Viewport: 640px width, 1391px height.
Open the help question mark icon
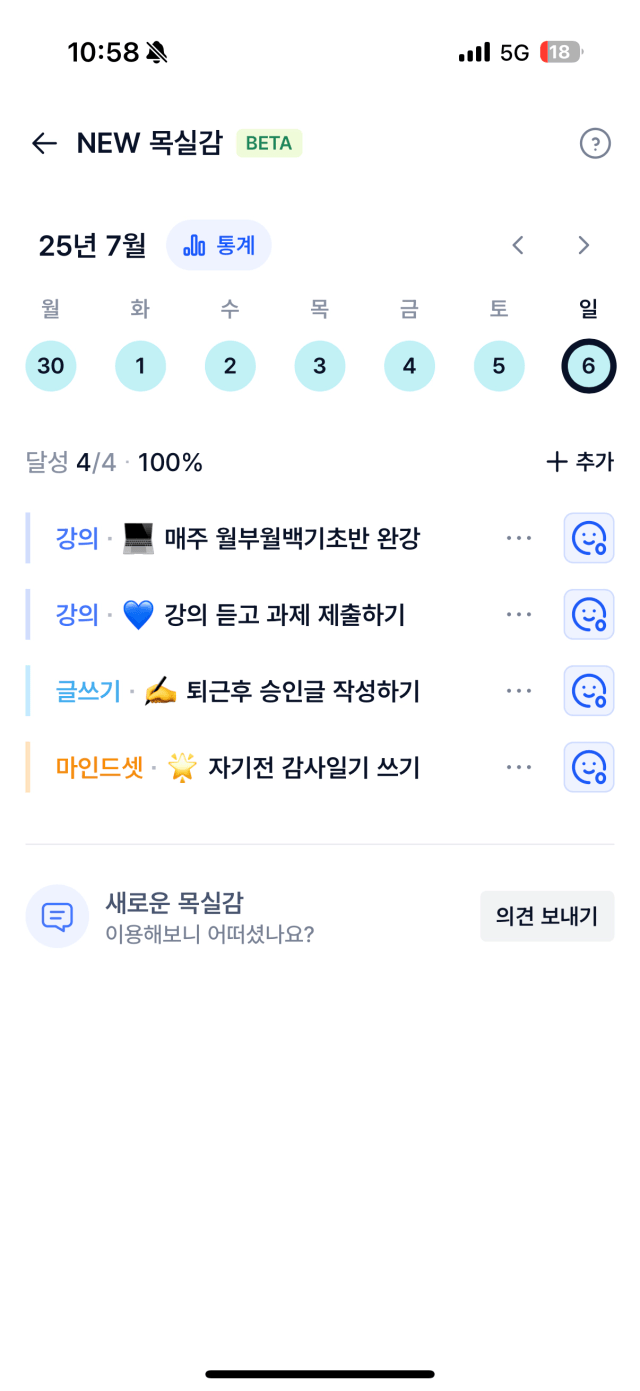click(595, 143)
